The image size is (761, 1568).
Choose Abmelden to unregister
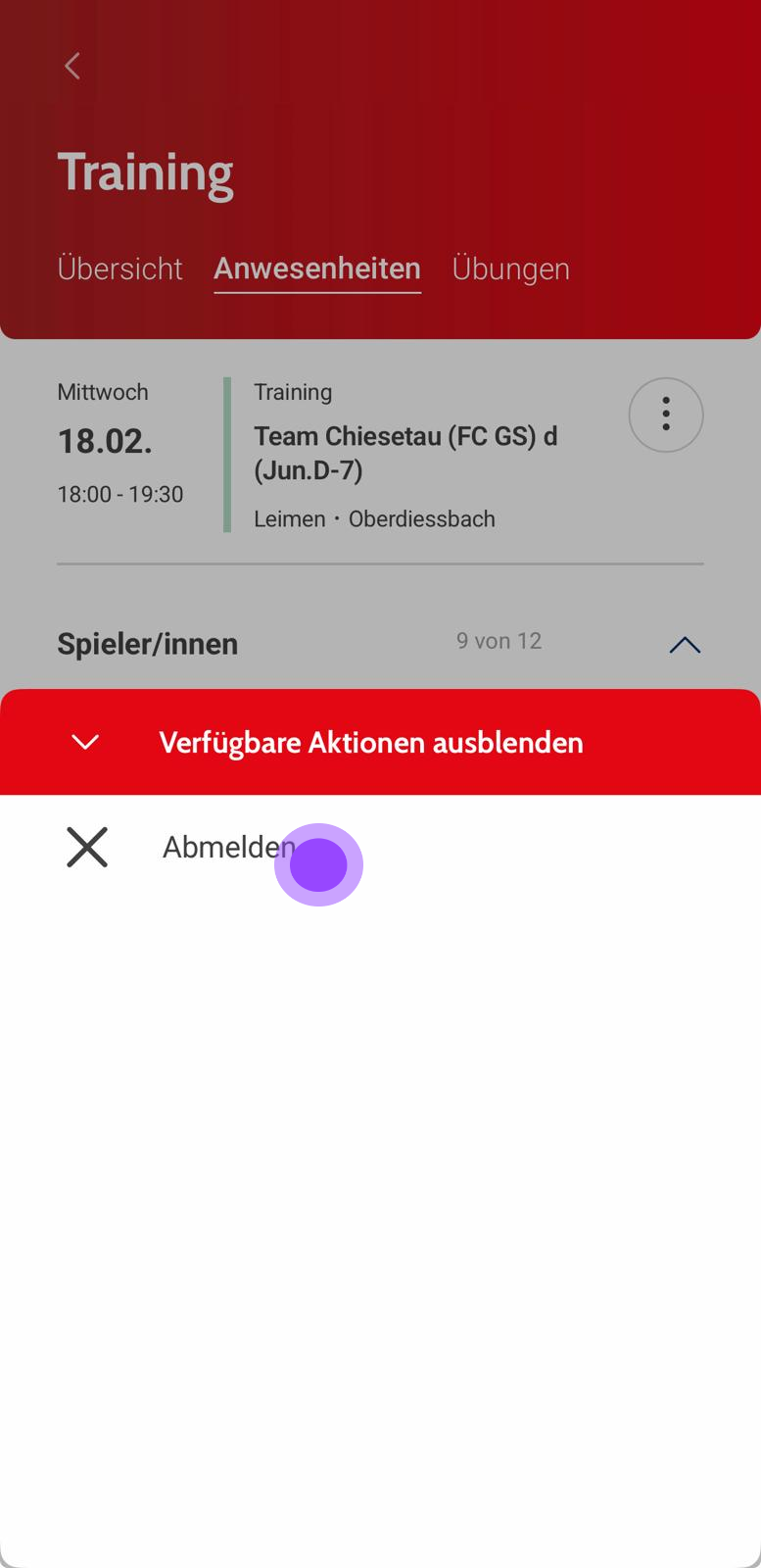pos(228,847)
